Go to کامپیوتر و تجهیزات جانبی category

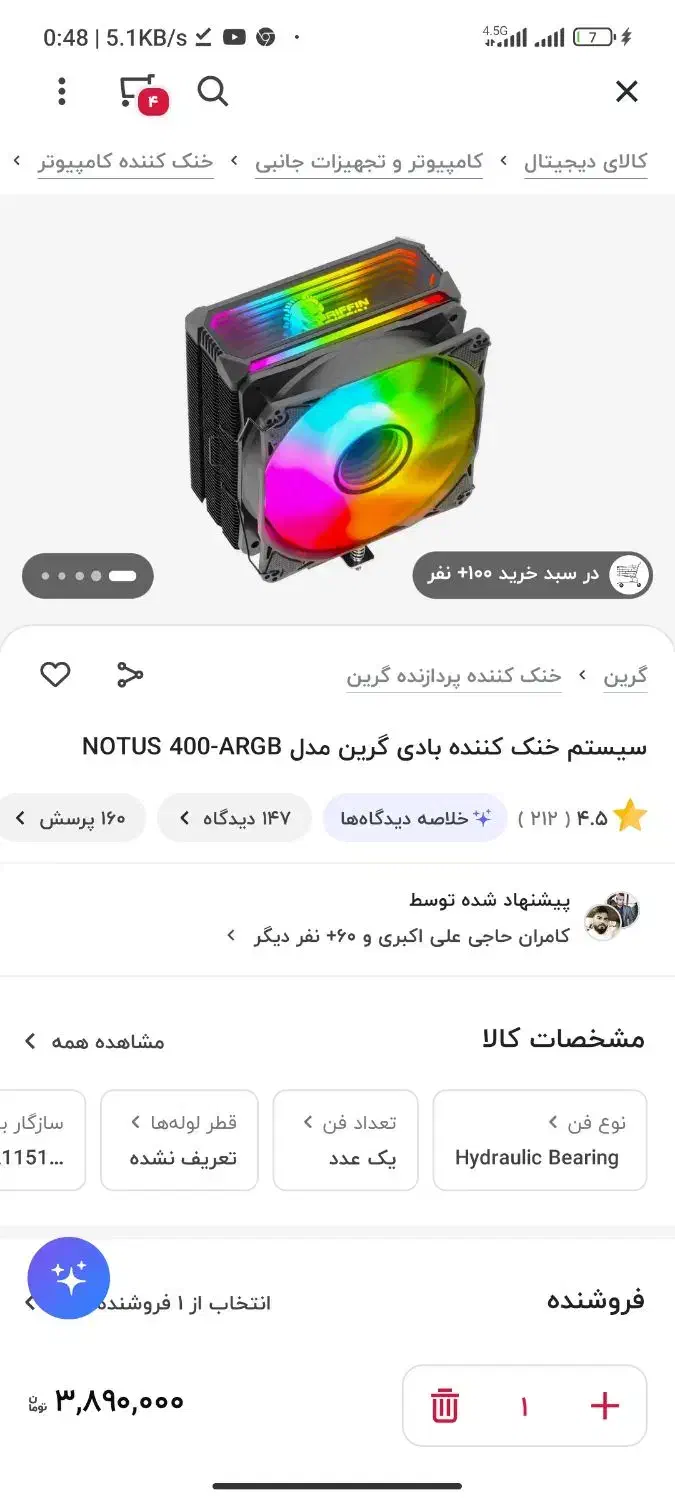click(369, 162)
